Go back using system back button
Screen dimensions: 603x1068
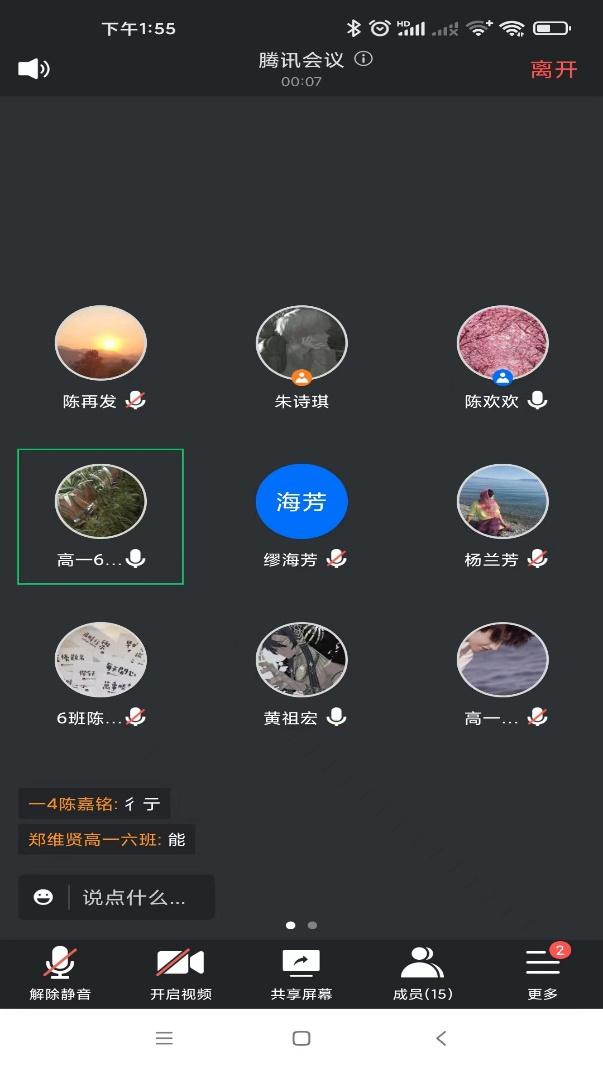441,1038
